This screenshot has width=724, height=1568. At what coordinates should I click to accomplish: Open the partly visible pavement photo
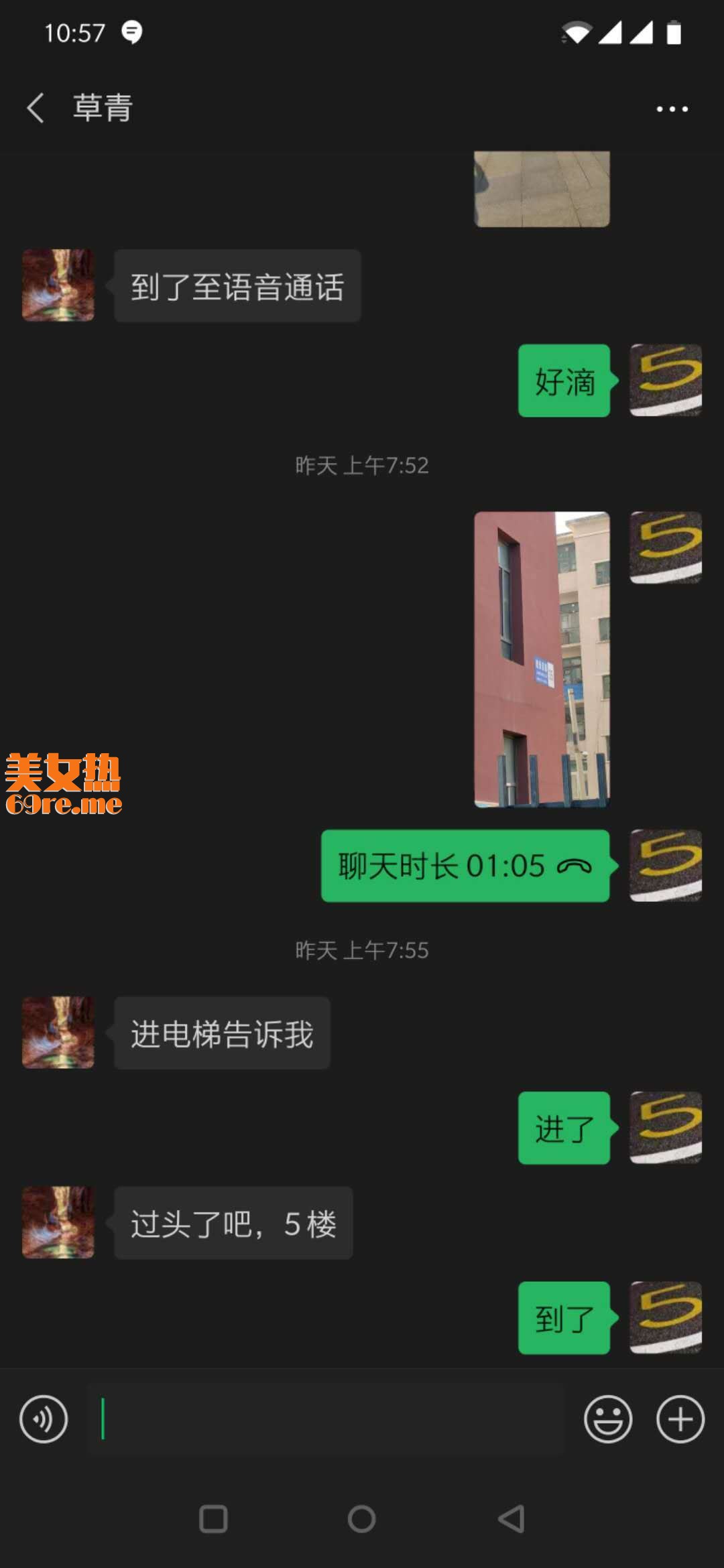(x=542, y=189)
